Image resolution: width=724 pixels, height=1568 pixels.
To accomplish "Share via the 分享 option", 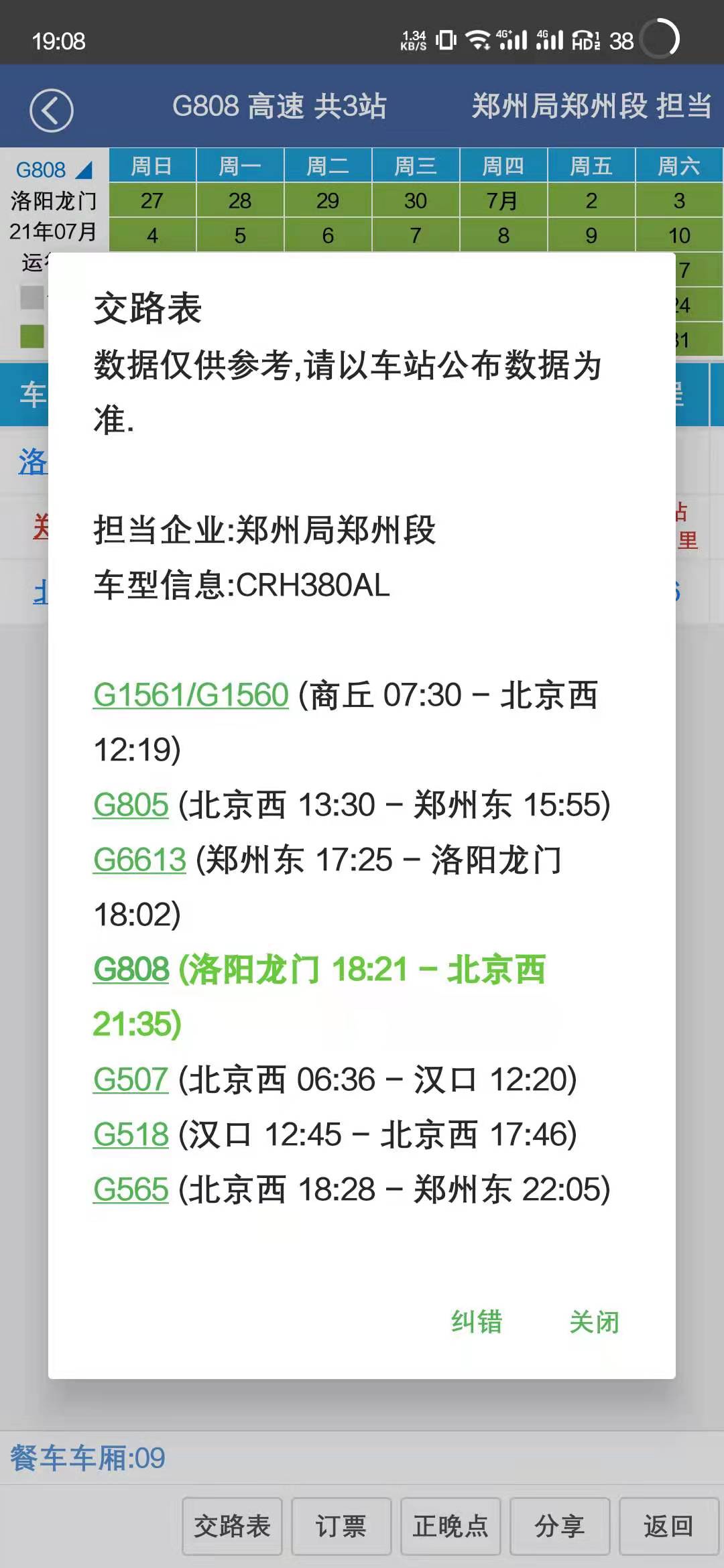I will 558,1526.
